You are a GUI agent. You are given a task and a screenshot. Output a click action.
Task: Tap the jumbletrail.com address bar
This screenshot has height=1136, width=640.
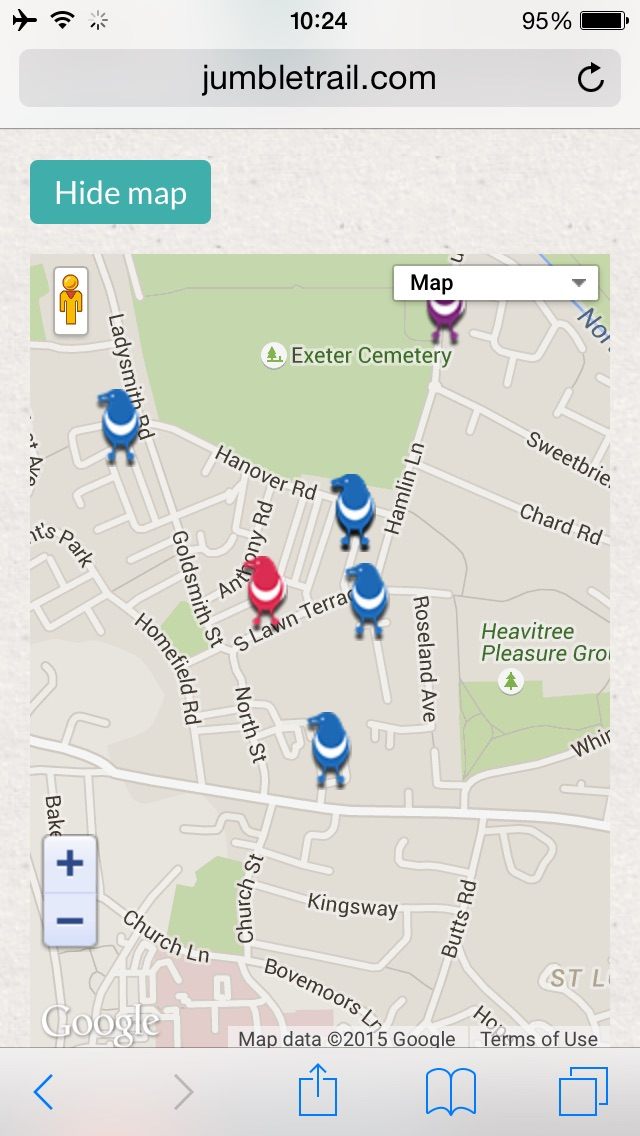click(320, 78)
